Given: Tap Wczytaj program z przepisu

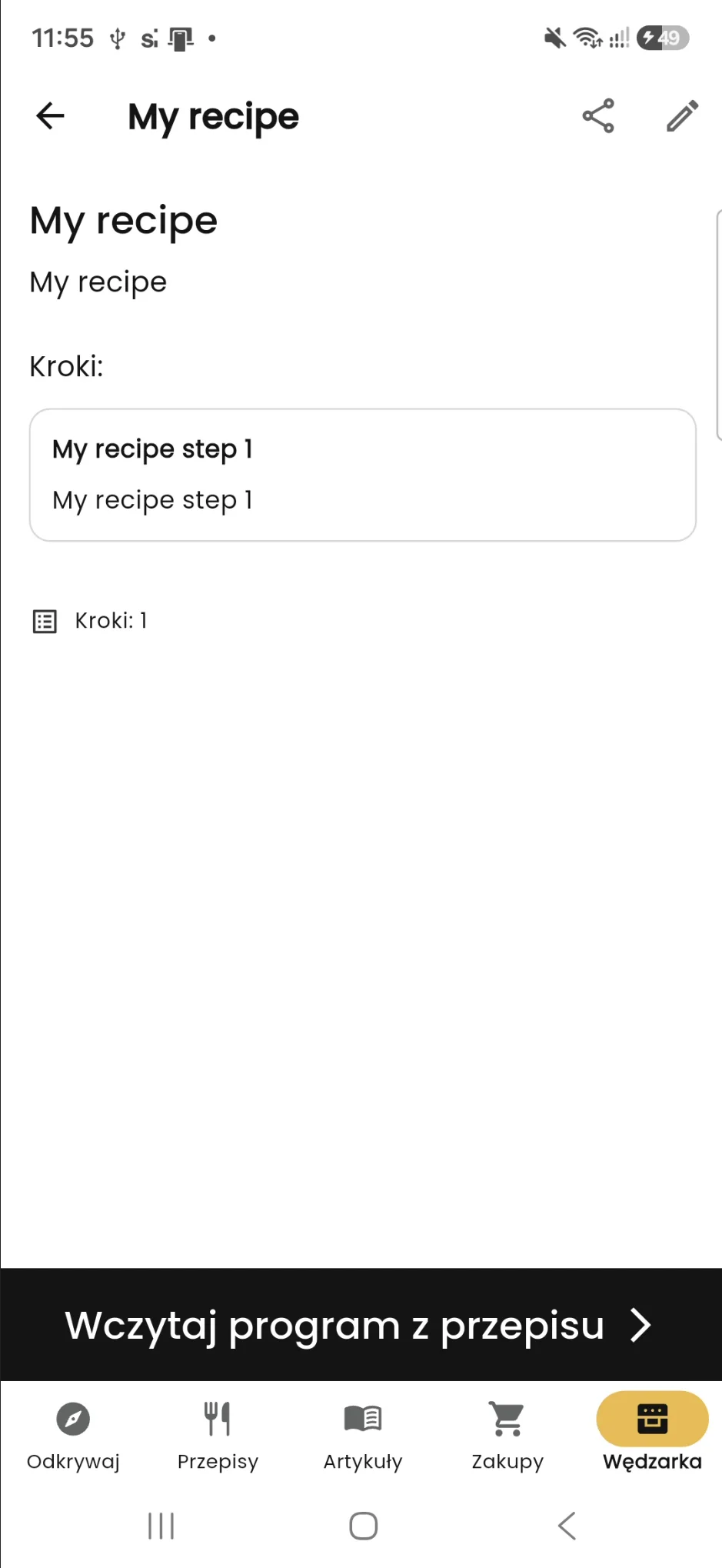Looking at the screenshot, I should pyautogui.click(x=361, y=1325).
